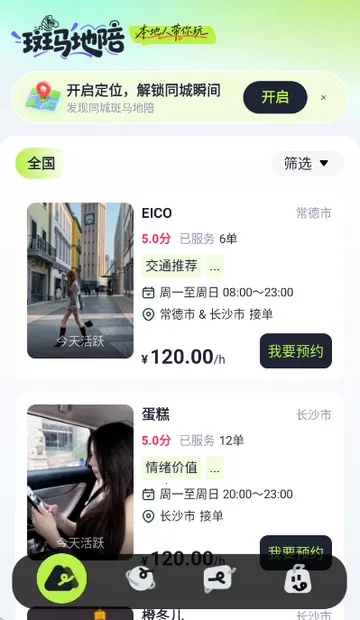Tap 我要预约 on EICO's card

[x=296, y=351]
